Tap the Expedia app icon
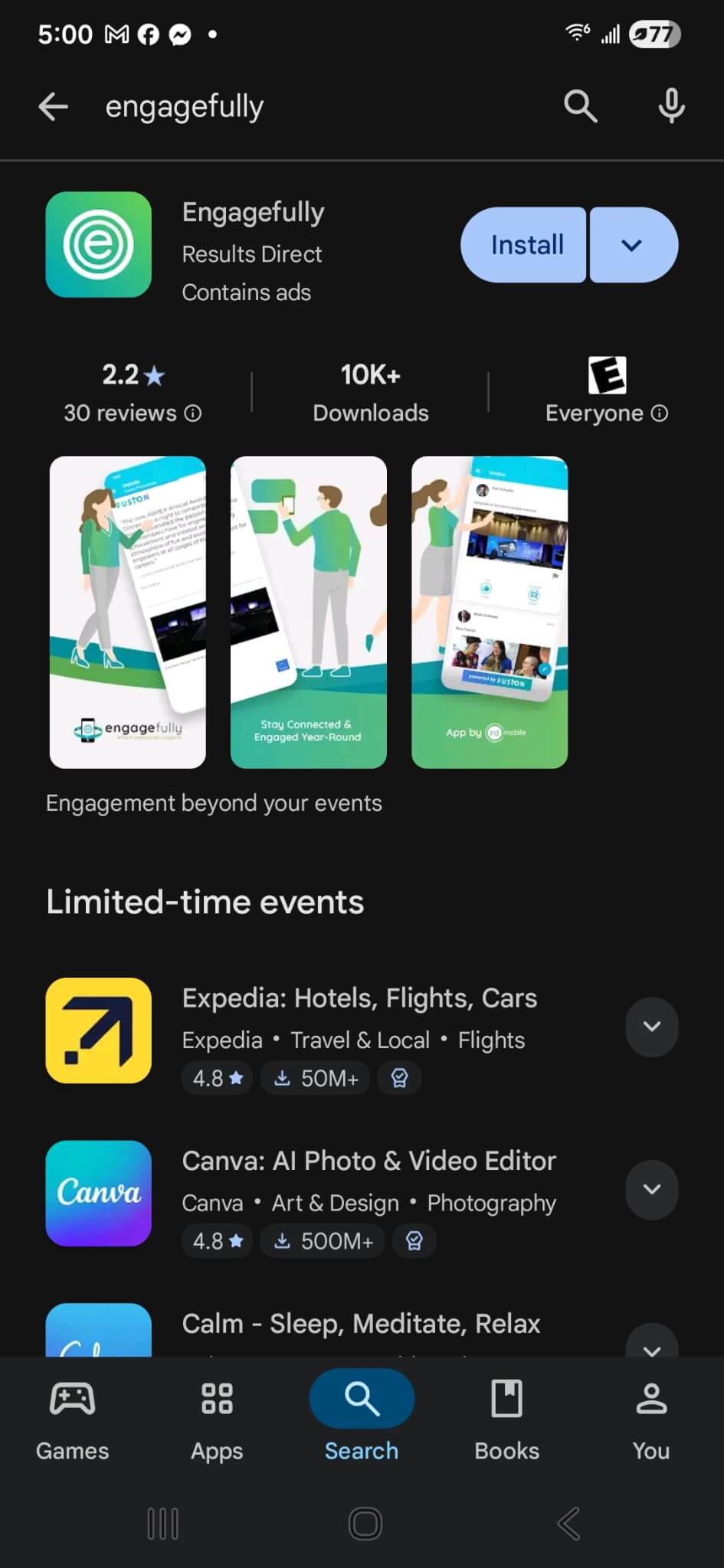This screenshot has width=724, height=1568. click(x=98, y=1030)
